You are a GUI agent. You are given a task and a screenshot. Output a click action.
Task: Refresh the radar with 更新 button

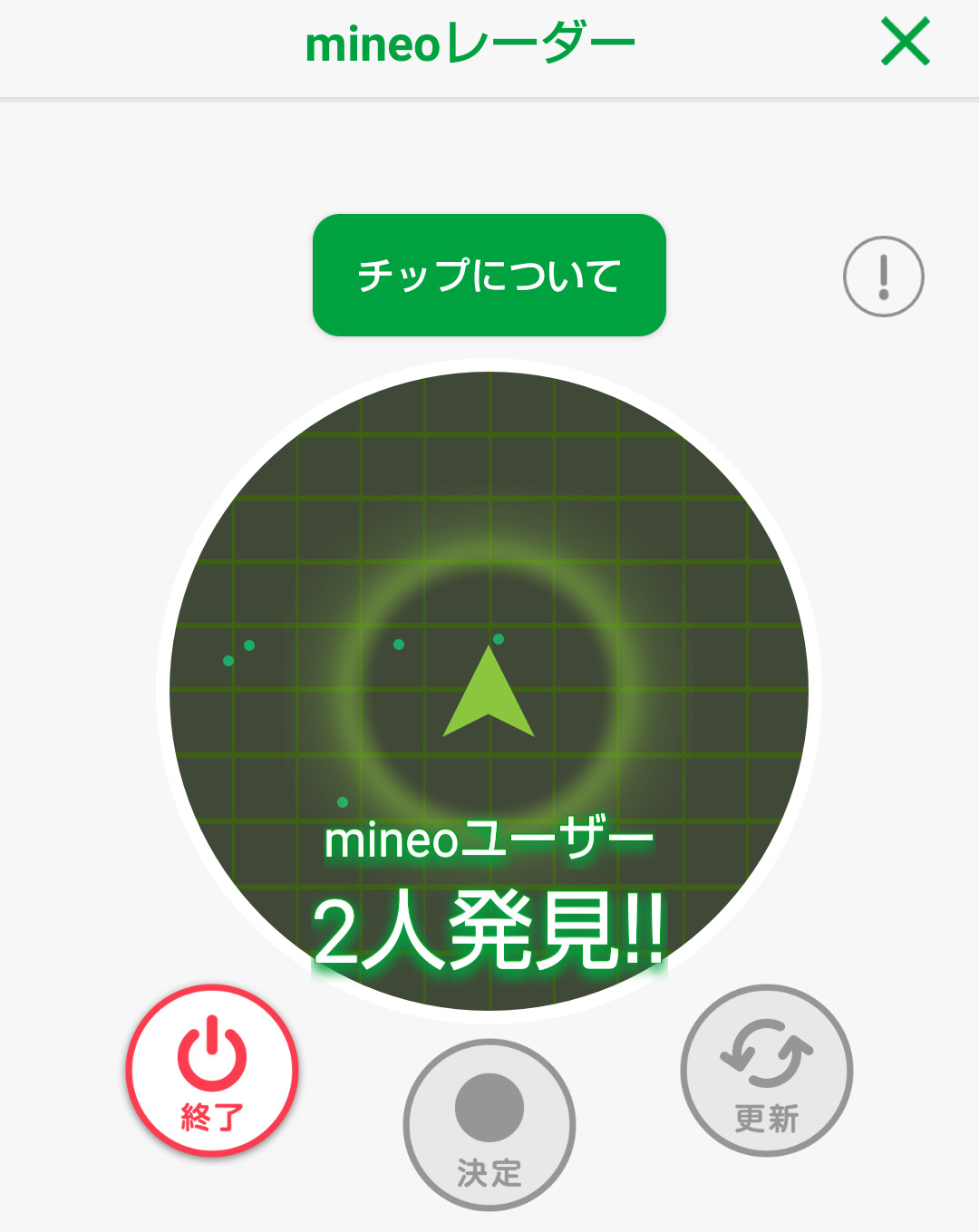coord(767,1071)
